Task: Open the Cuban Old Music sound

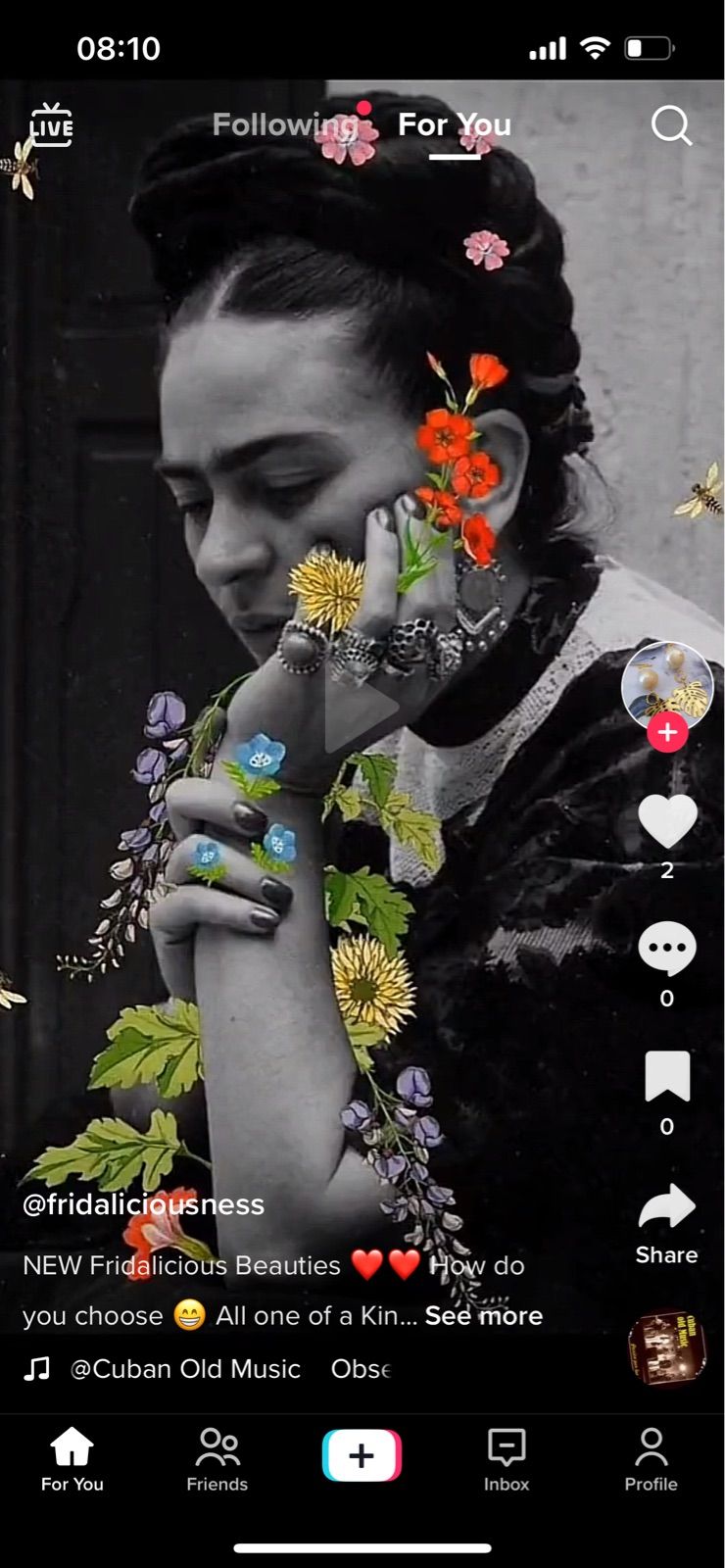Action: coord(184,1369)
